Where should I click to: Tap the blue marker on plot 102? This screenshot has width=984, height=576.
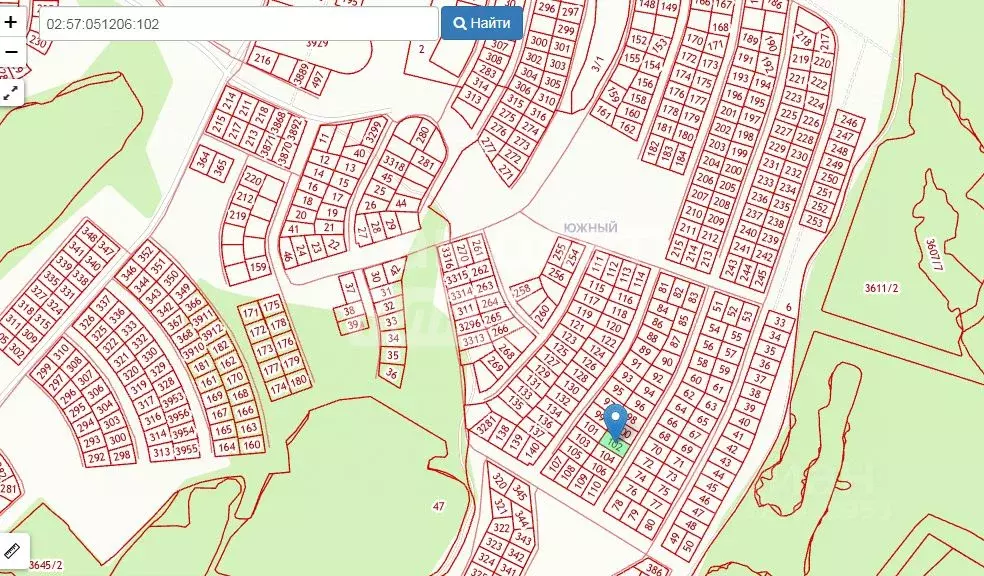[616, 422]
